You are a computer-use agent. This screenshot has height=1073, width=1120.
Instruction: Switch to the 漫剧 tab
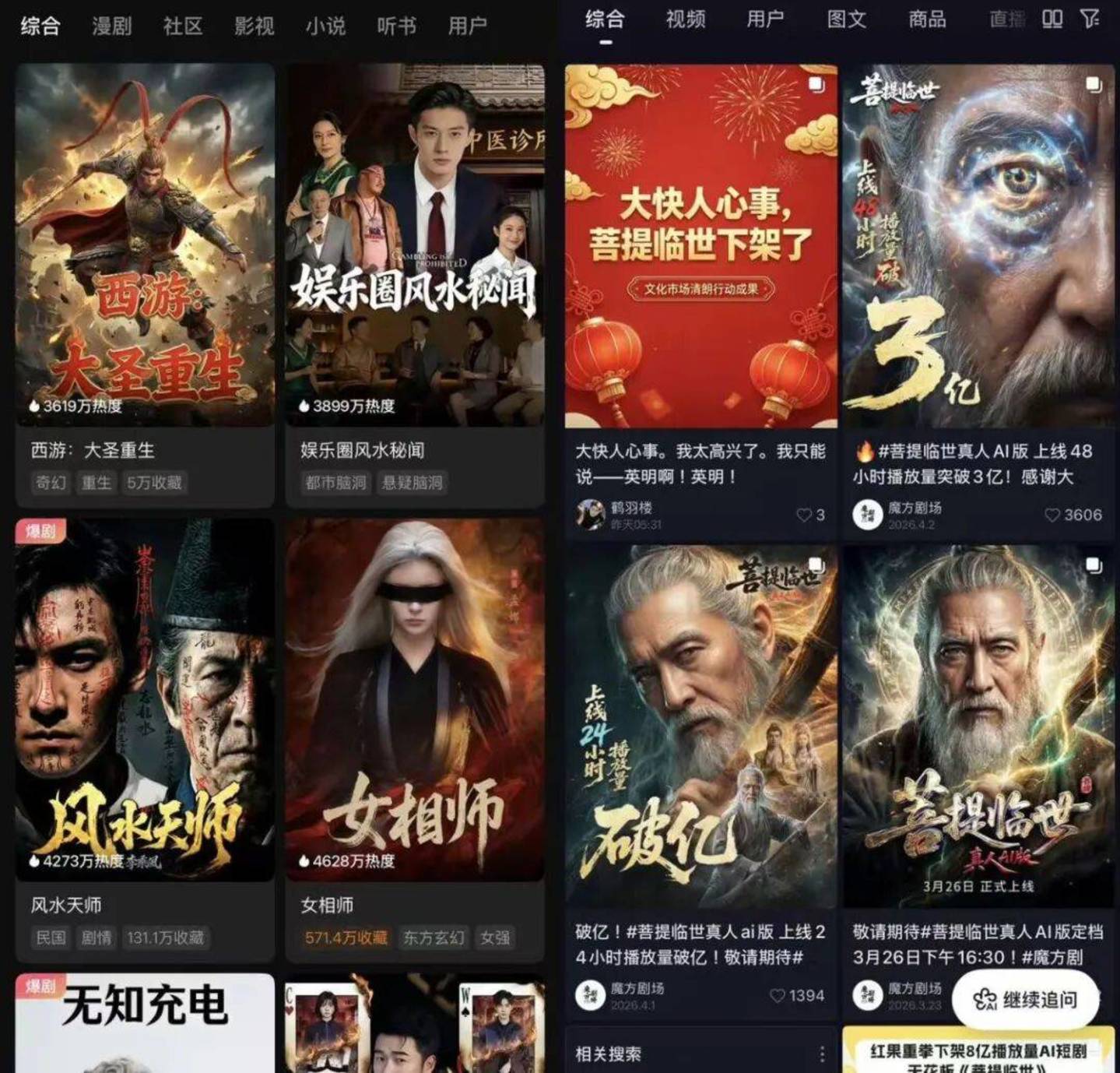[x=111, y=26]
